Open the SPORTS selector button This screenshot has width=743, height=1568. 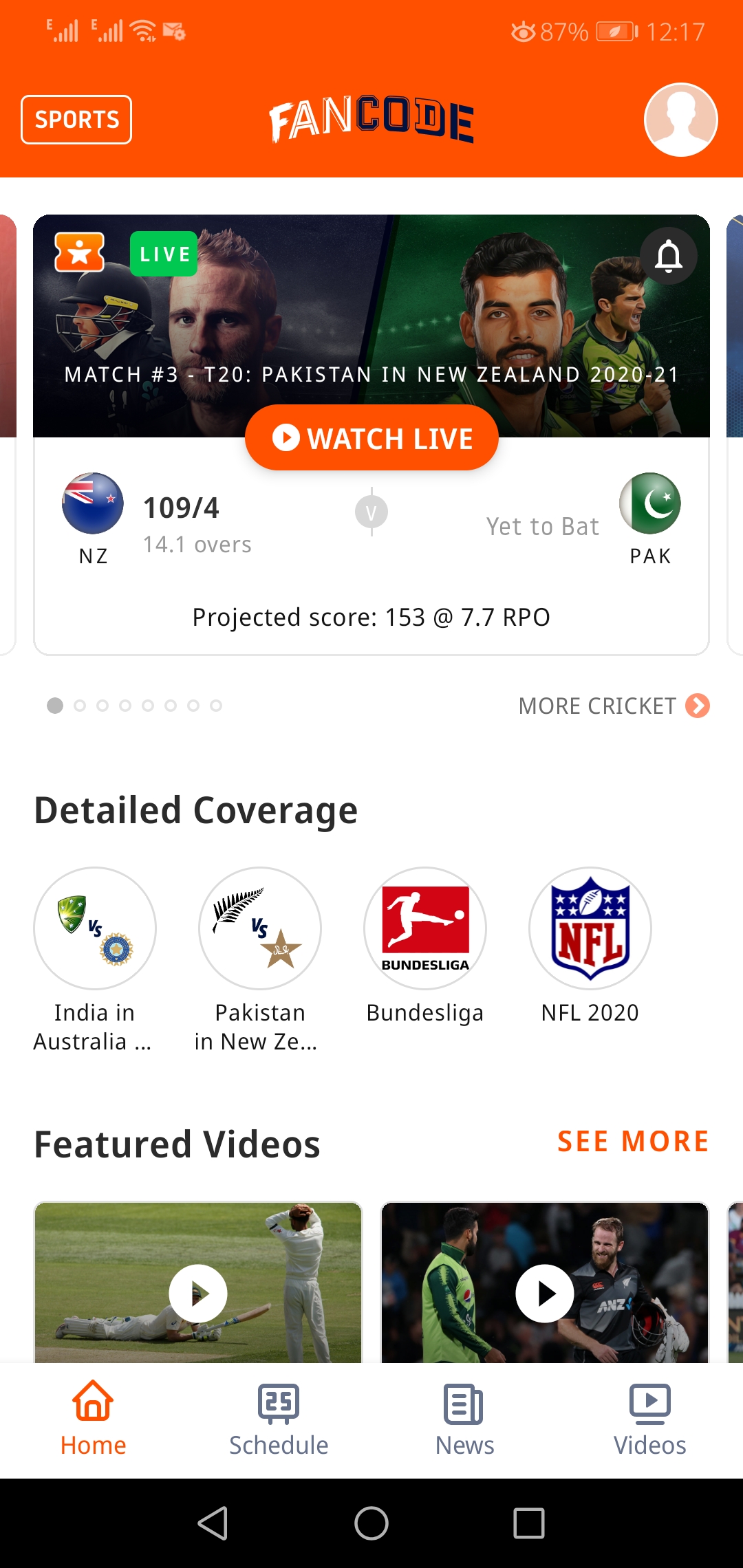[76, 120]
